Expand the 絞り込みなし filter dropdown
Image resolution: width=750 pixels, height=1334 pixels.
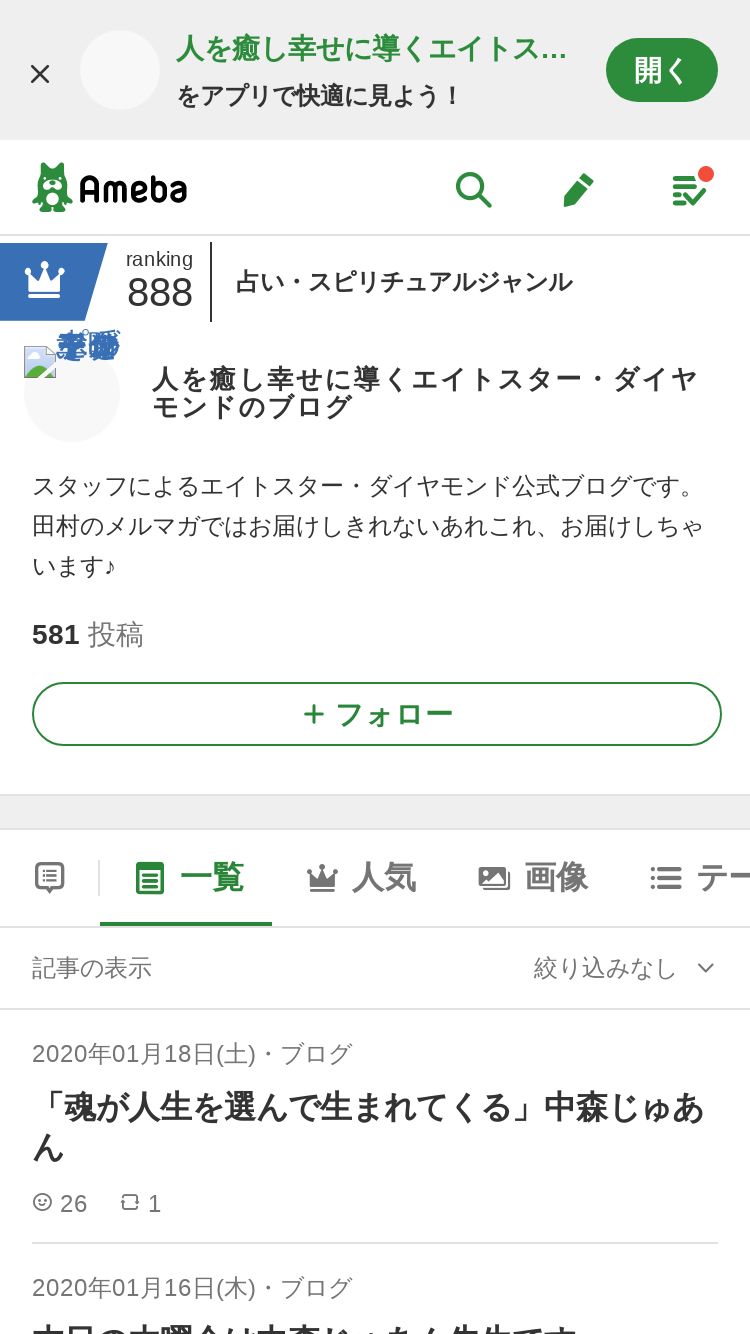point(624,968)
